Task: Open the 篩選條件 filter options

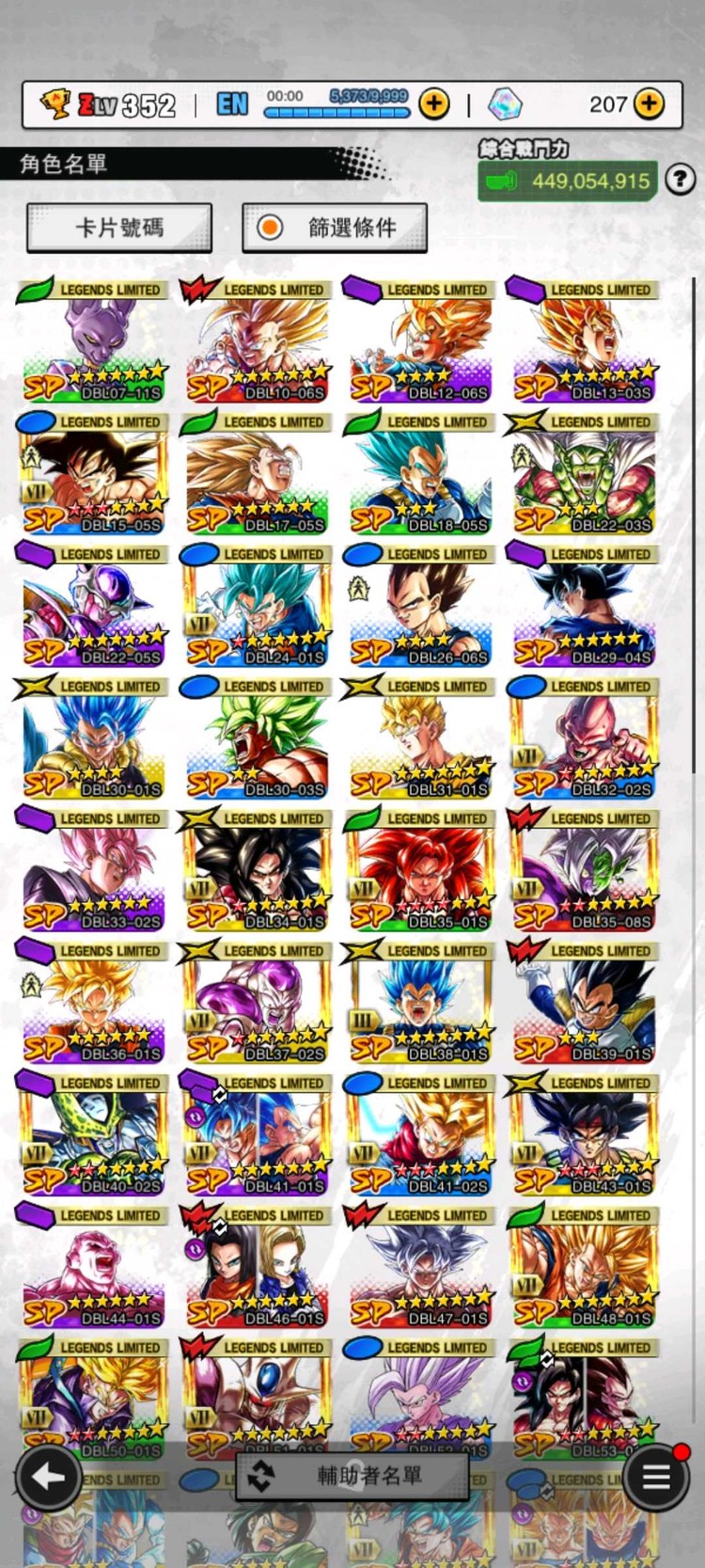Action: click(335, 228)
